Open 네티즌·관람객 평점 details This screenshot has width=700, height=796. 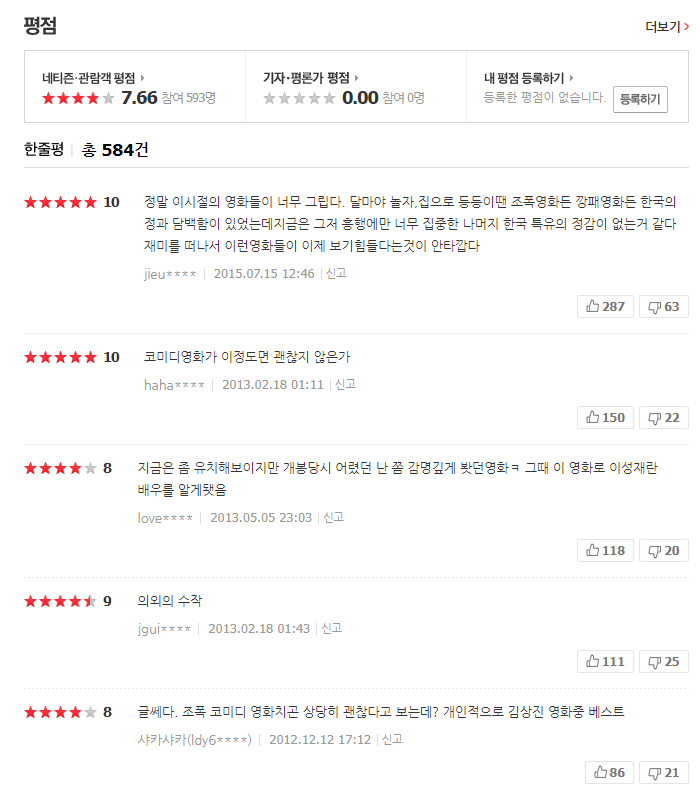point(91,77)
